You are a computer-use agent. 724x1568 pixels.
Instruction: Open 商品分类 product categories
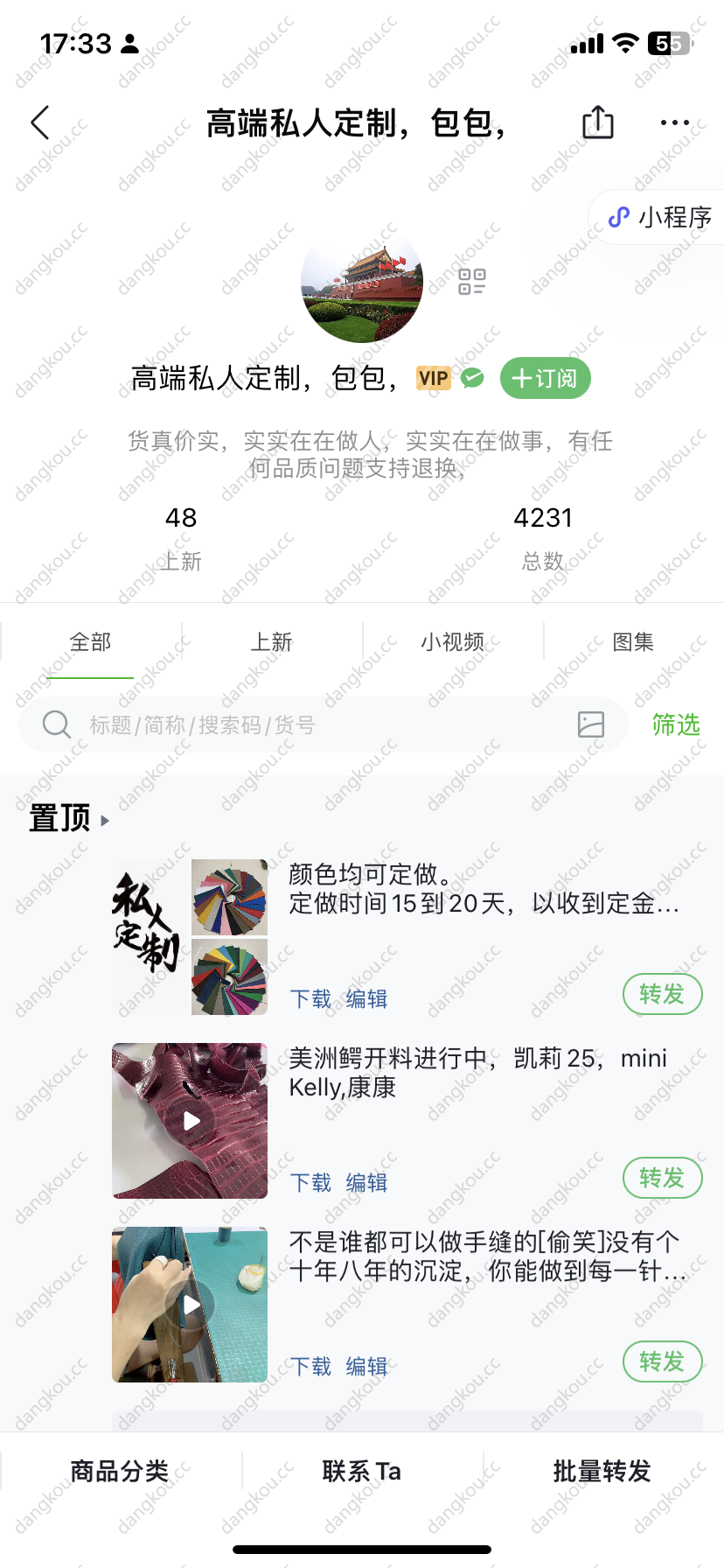click(x=120, y=1472)
